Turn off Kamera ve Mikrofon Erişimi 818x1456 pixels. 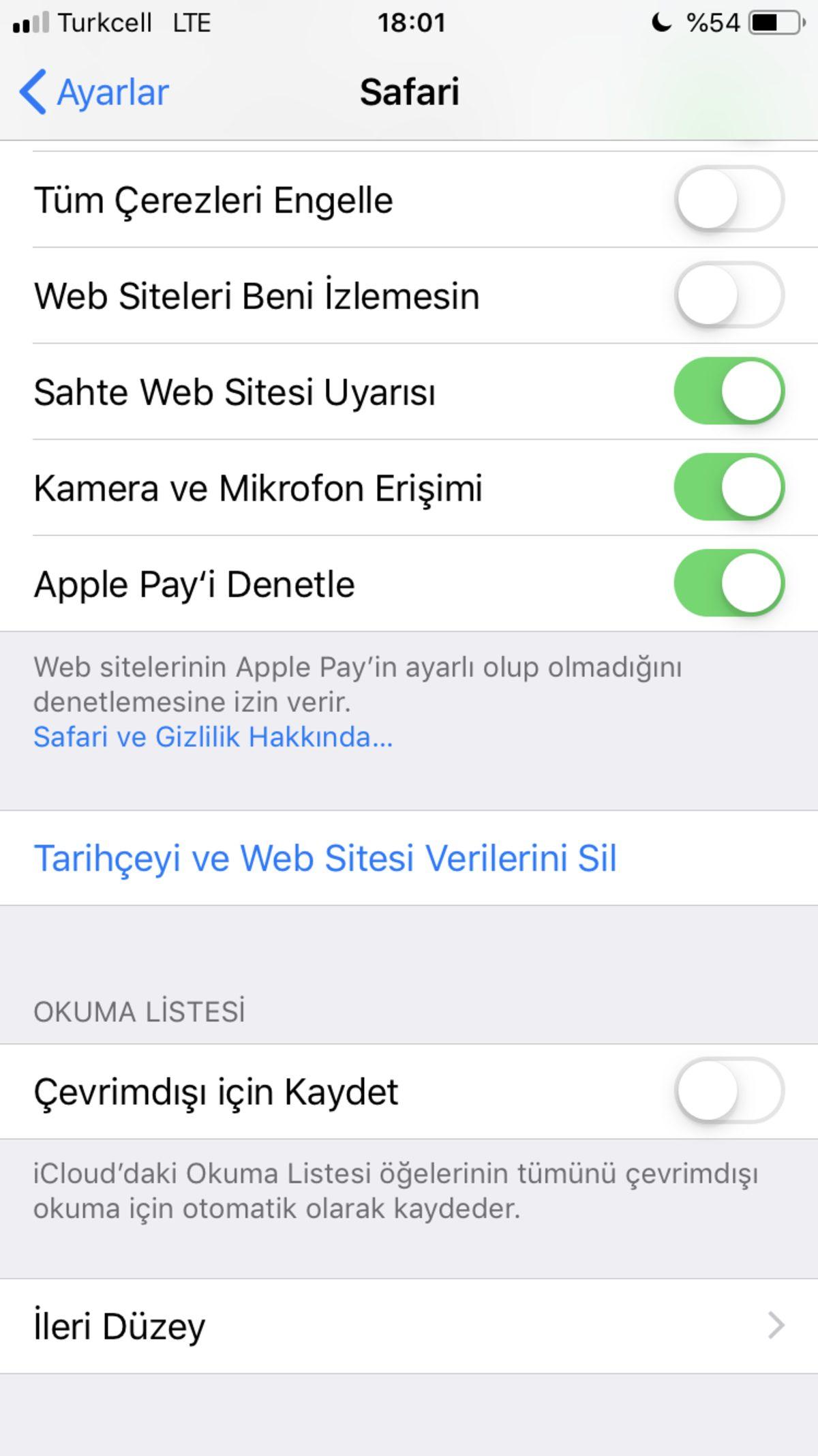point(729,487)
